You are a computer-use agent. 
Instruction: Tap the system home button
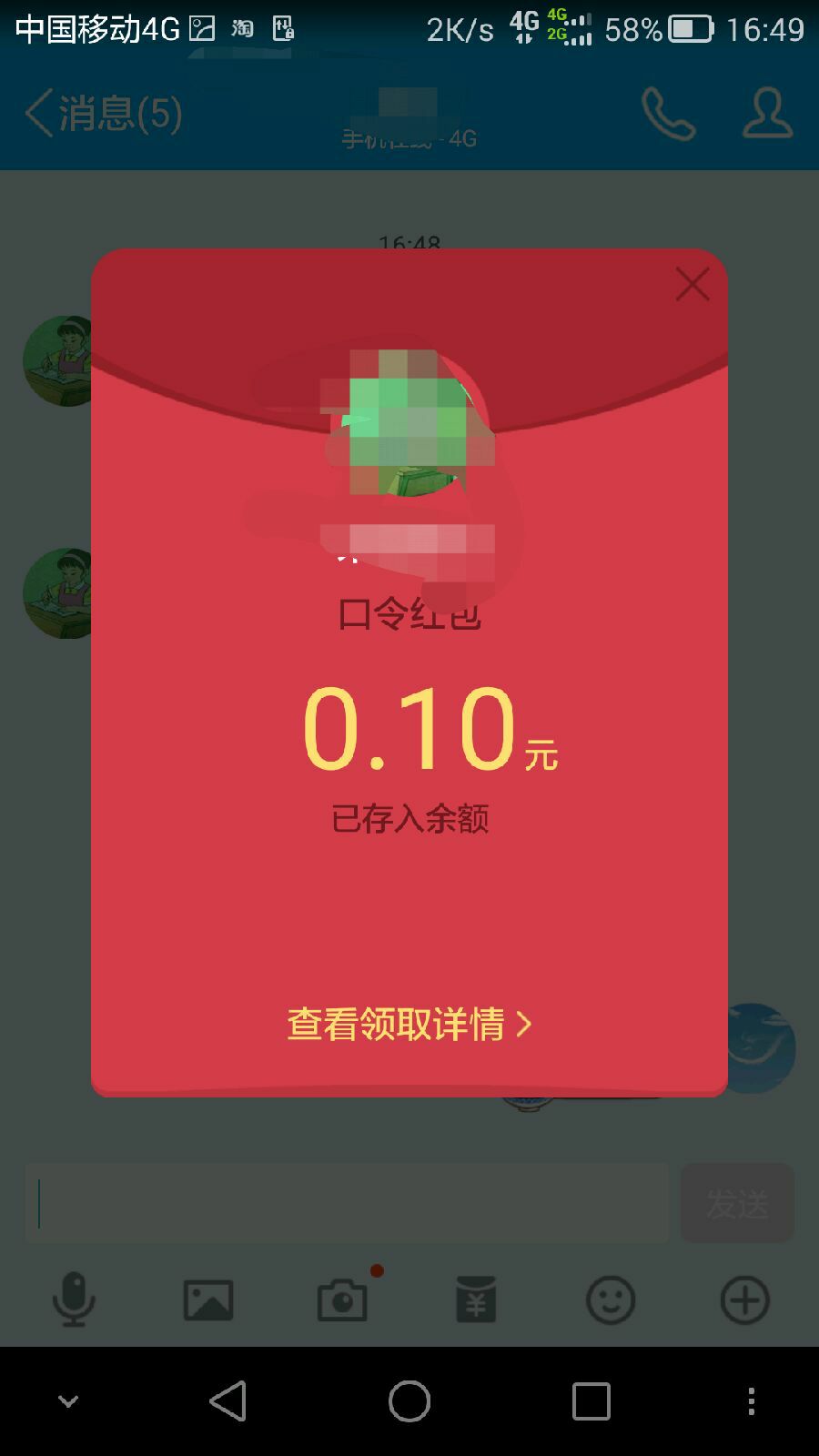point(409,1401)
